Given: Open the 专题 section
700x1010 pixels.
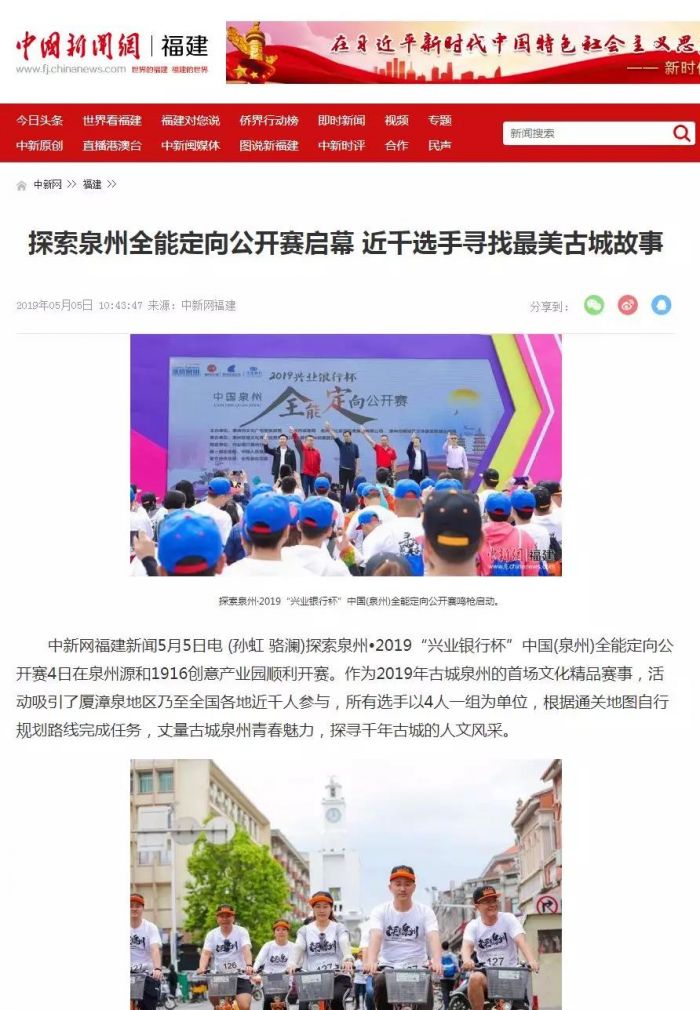Looking at the screenshot, I should (440, 120).
